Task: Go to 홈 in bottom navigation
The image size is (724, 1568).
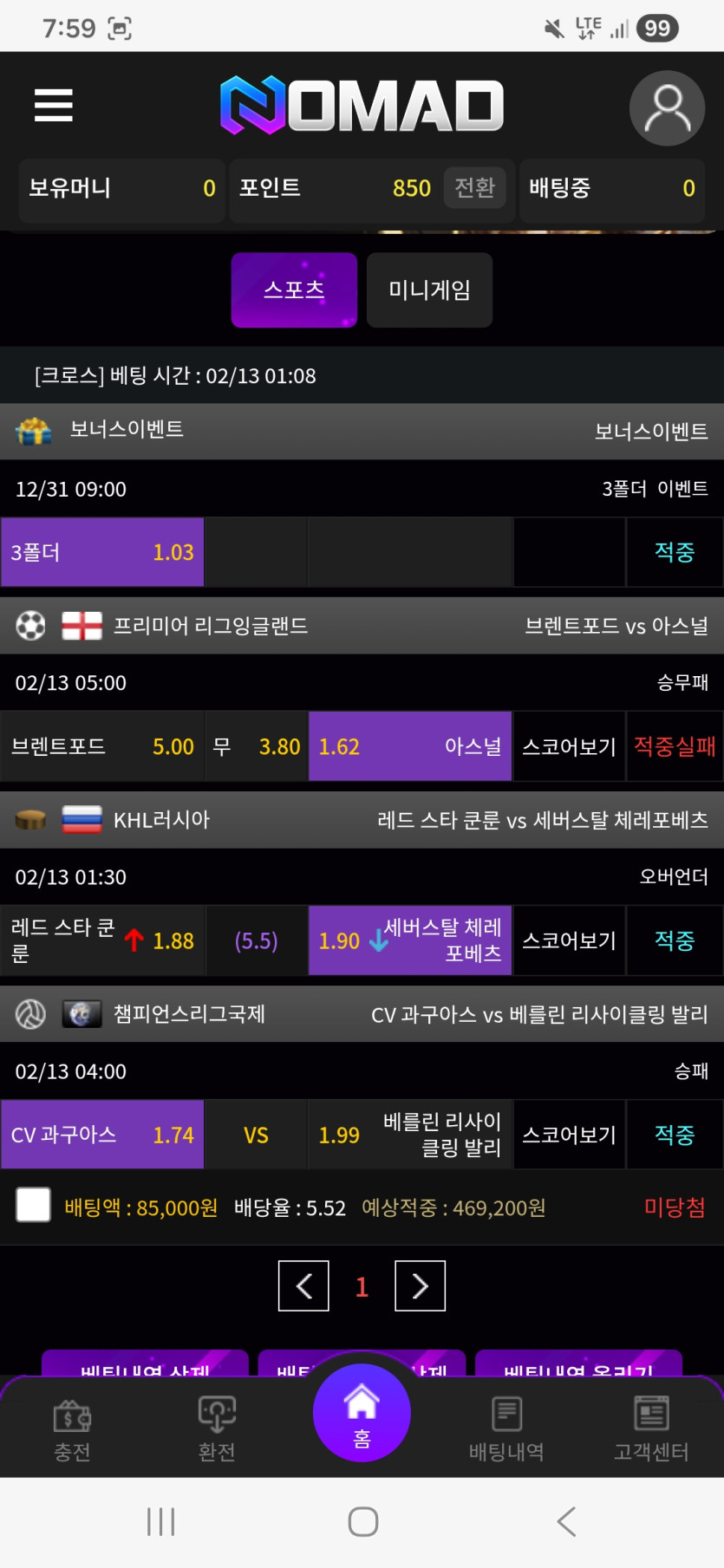Action: pyautogui.click(x=362, y=1413)
